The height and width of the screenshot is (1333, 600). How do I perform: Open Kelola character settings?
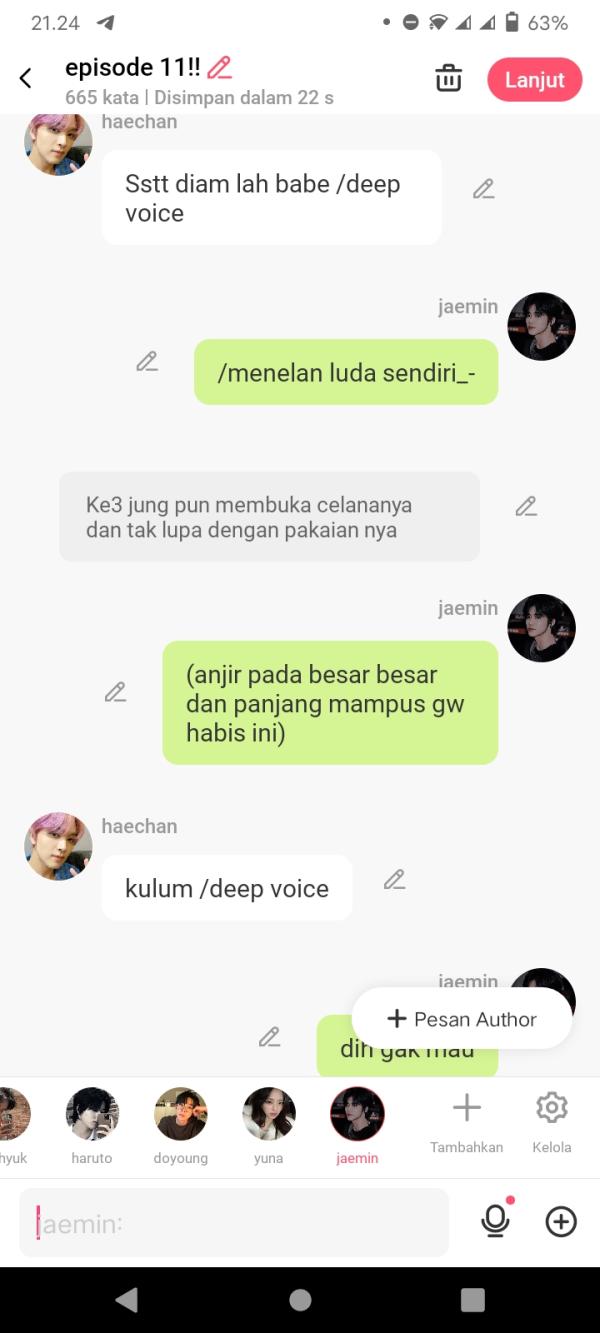[x=551, y=1120]
